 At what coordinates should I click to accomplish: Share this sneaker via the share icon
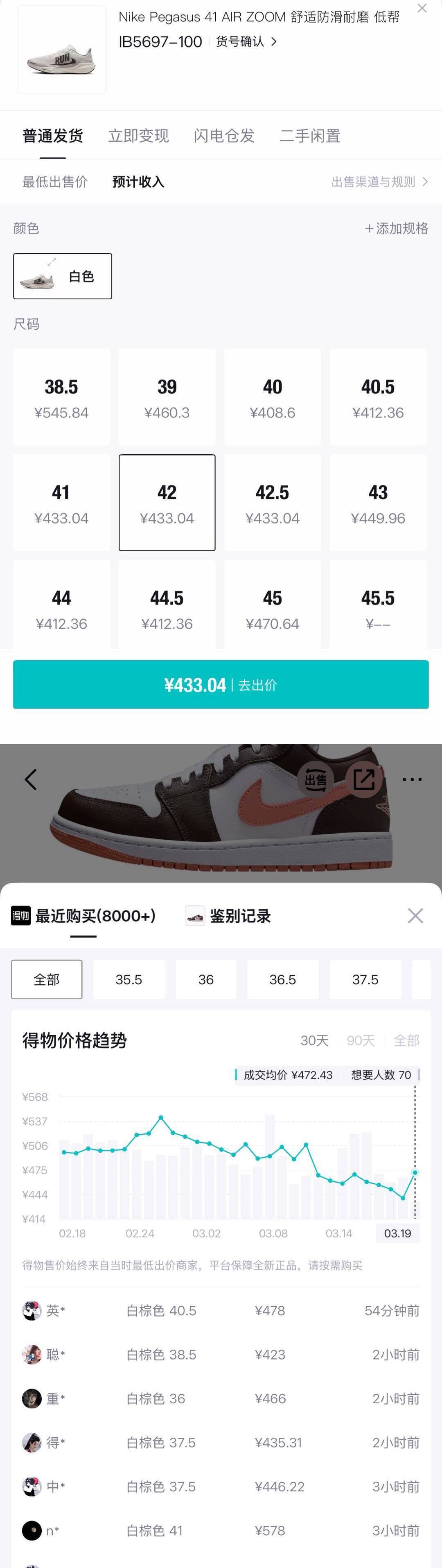tap(364, 779)
